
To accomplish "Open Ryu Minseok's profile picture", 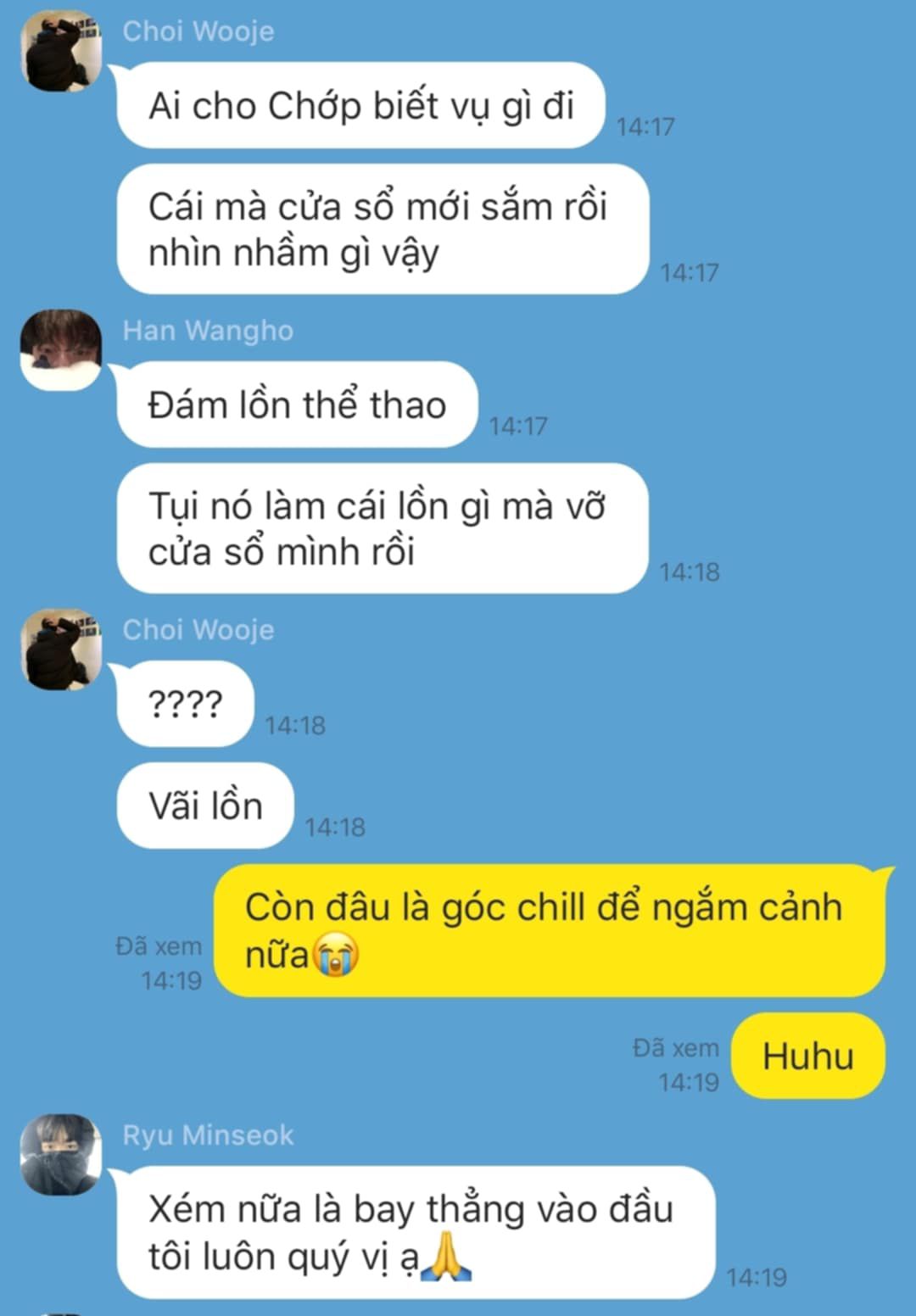I will (61, 1154).
